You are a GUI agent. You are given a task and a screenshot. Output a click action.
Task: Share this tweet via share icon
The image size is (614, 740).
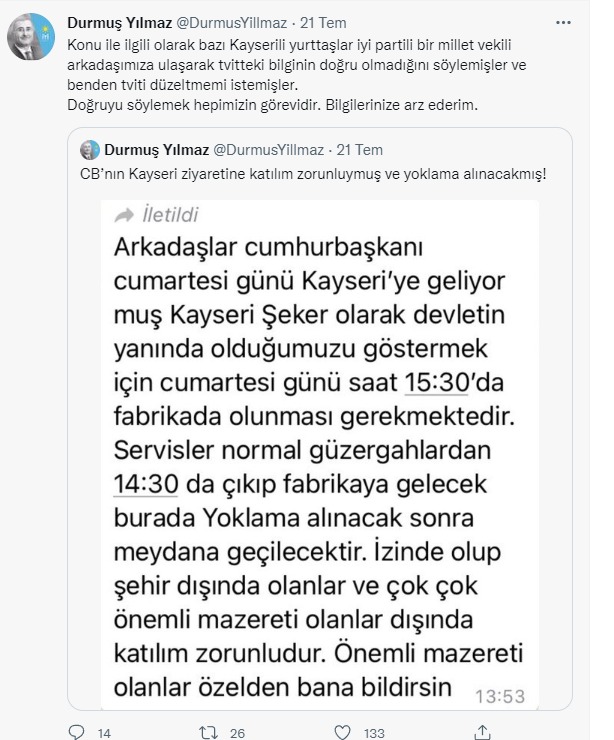click(480, 732)
